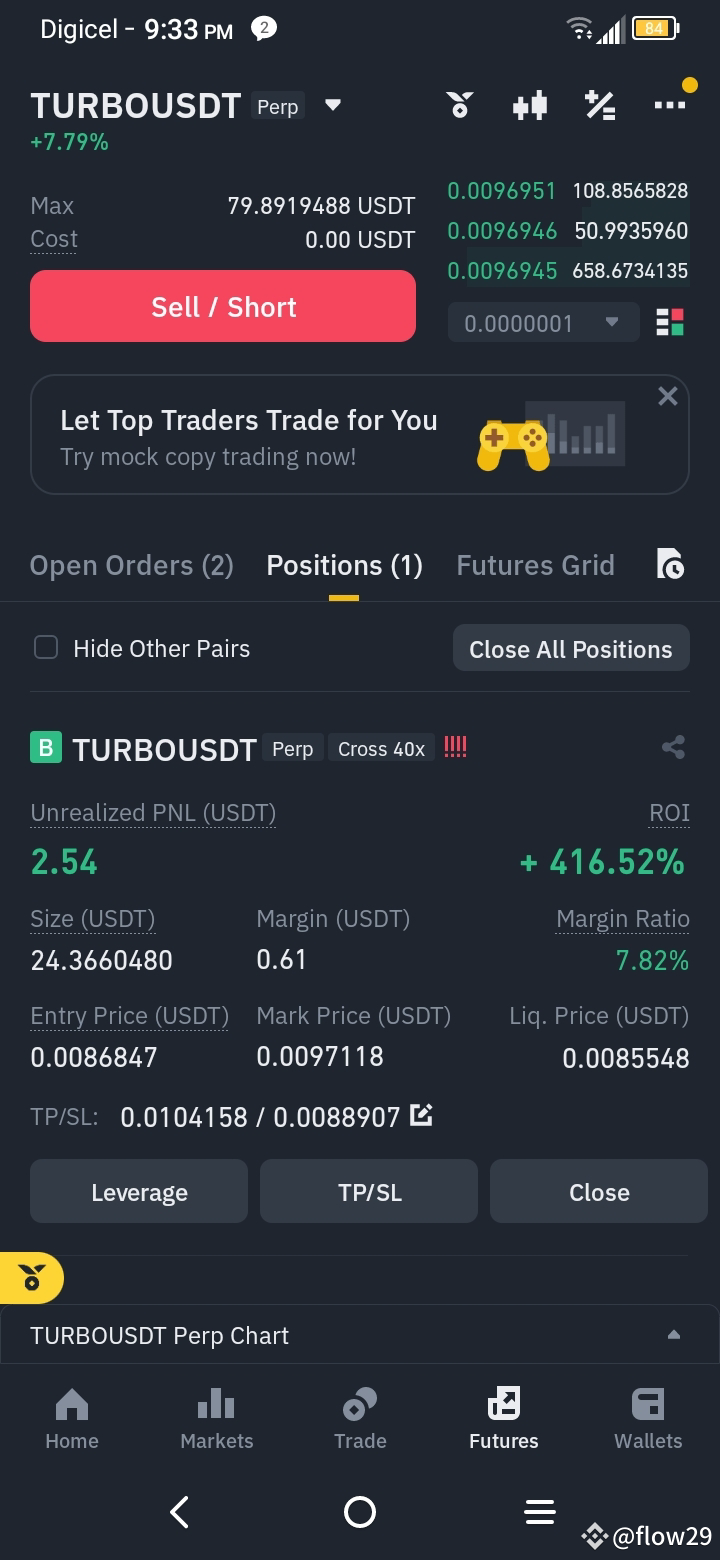Check the Hide Other Pairs box
Image resolution: width=720 pixels, height=1560 pixels.
tap(46, 648)
